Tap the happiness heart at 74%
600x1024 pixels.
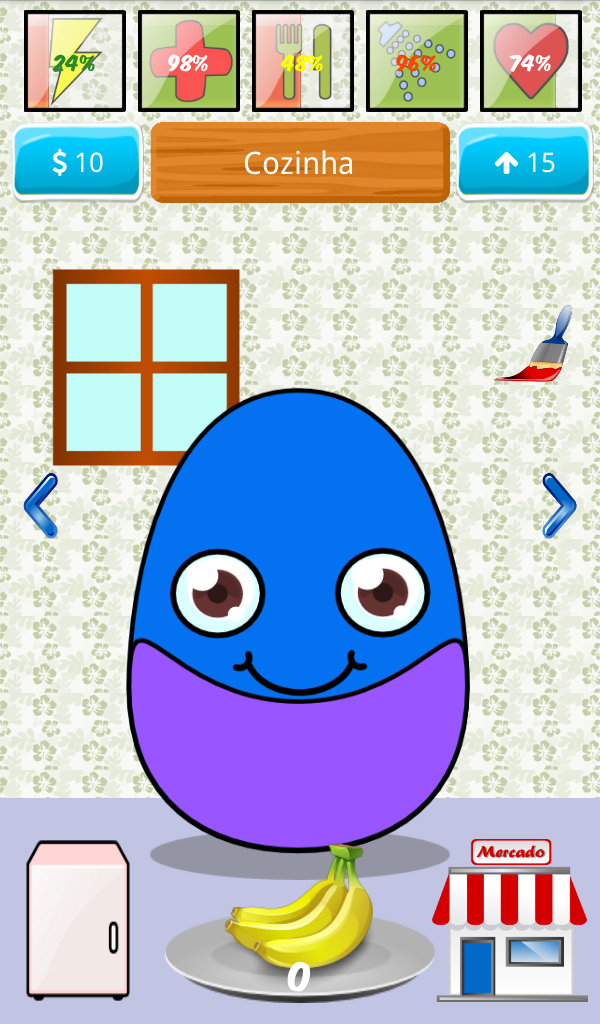click(x=530, y=61)
